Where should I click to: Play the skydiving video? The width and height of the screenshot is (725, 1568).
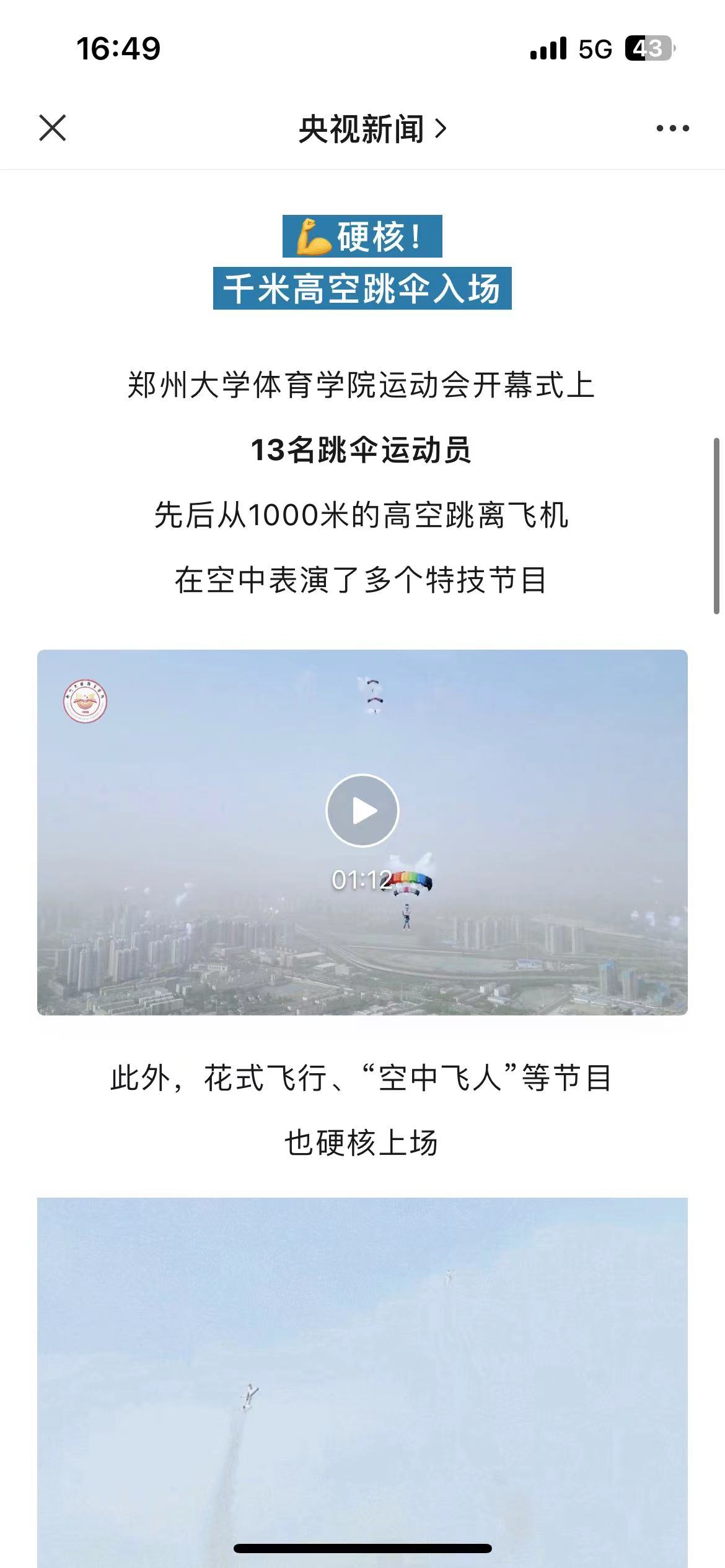tap(362, 810)
